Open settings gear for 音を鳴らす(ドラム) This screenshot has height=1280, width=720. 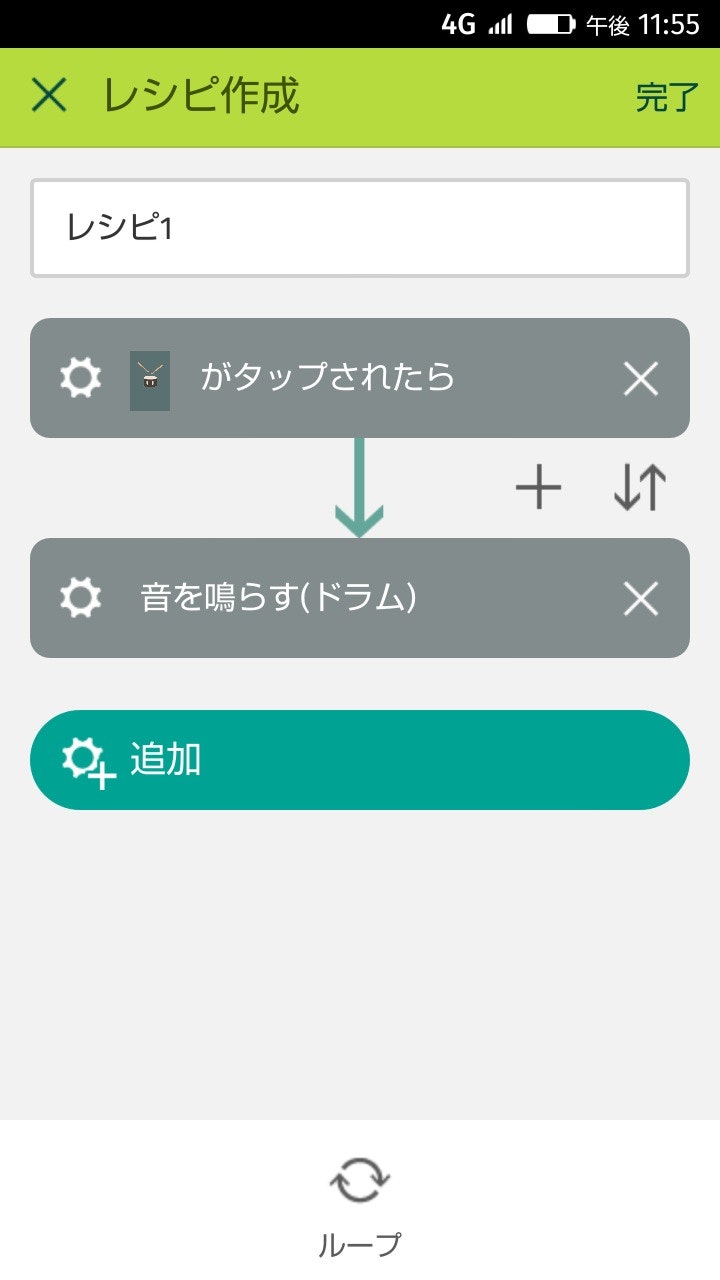80,598
